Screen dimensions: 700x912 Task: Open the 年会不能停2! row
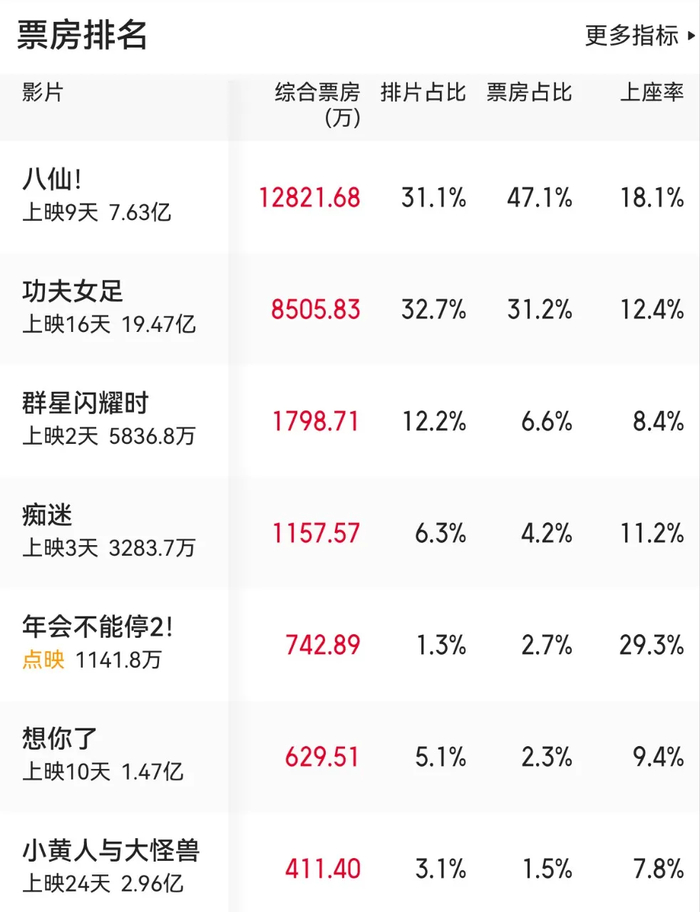(350, 644)
